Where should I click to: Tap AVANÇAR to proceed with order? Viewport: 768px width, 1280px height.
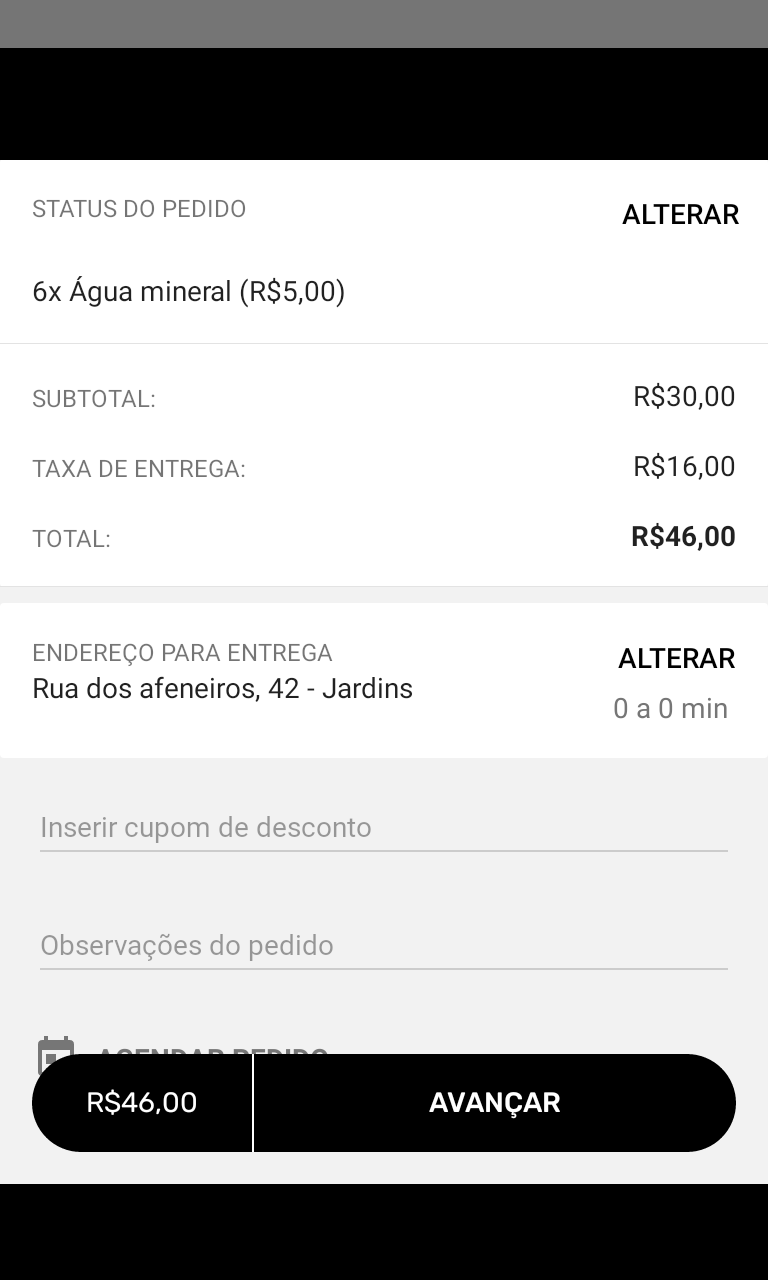point(494,1103)
